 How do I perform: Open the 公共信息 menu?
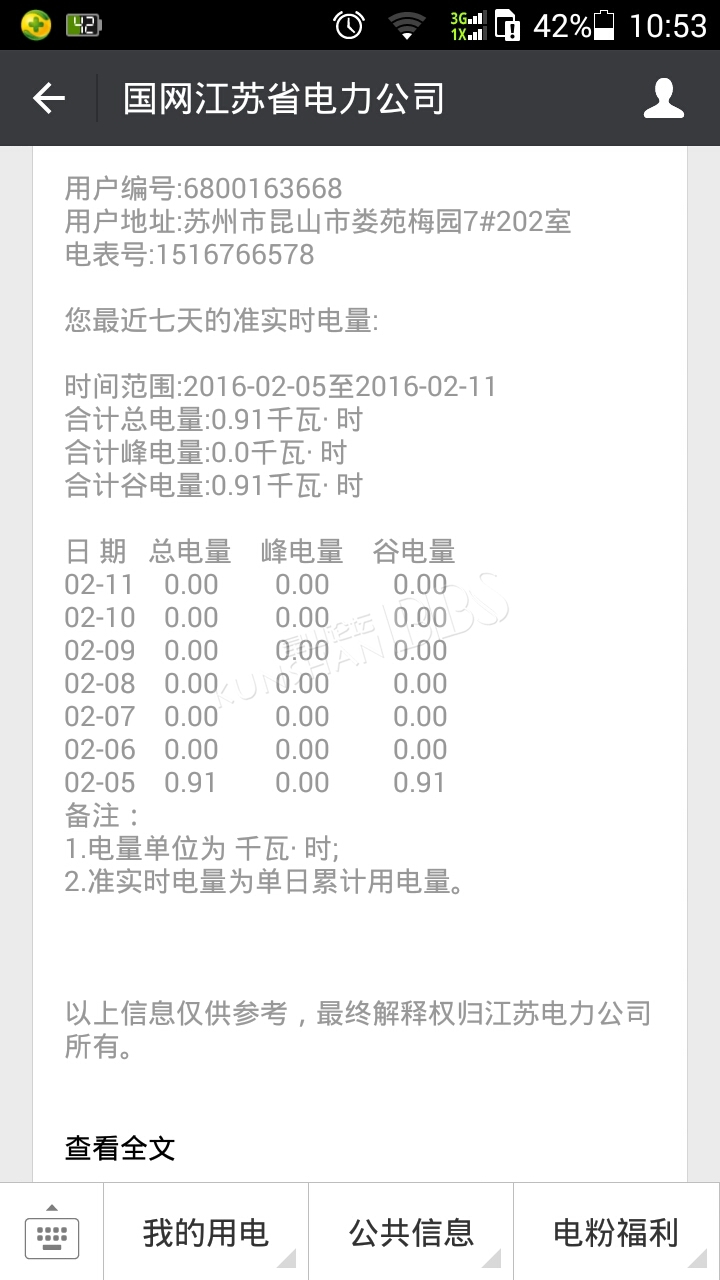point(411,1232)
